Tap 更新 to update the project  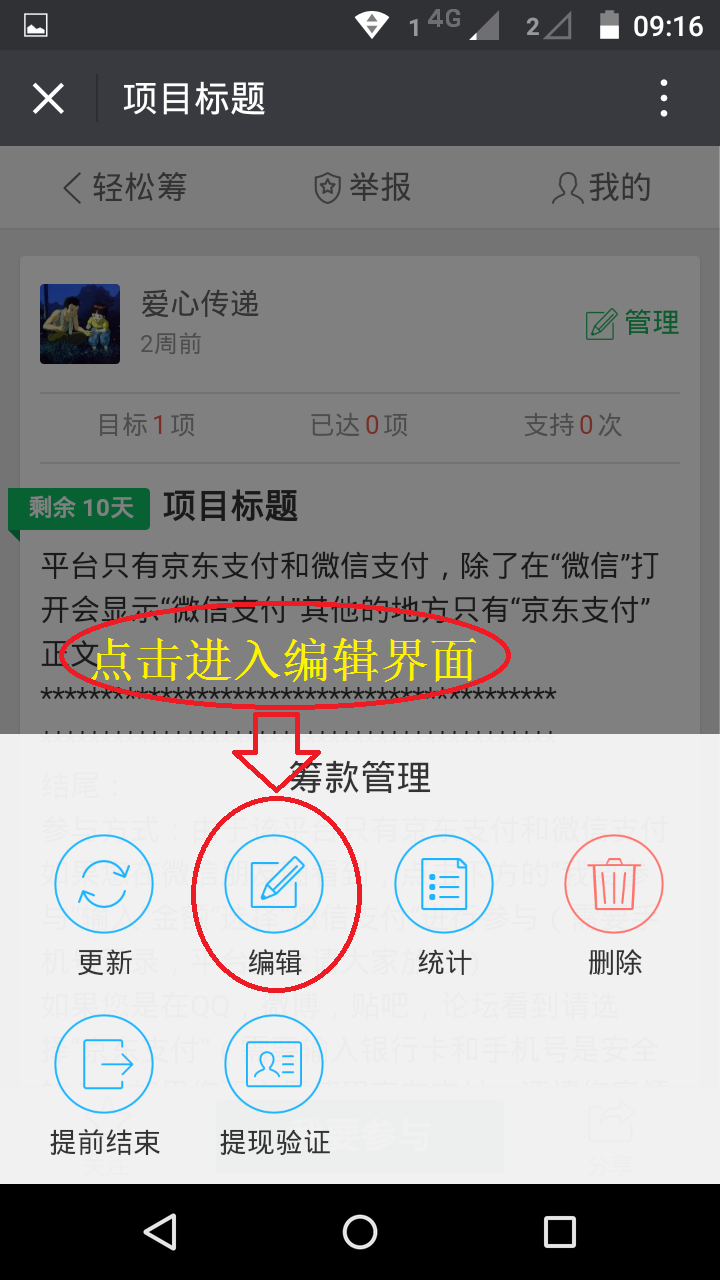click(104, 885)
